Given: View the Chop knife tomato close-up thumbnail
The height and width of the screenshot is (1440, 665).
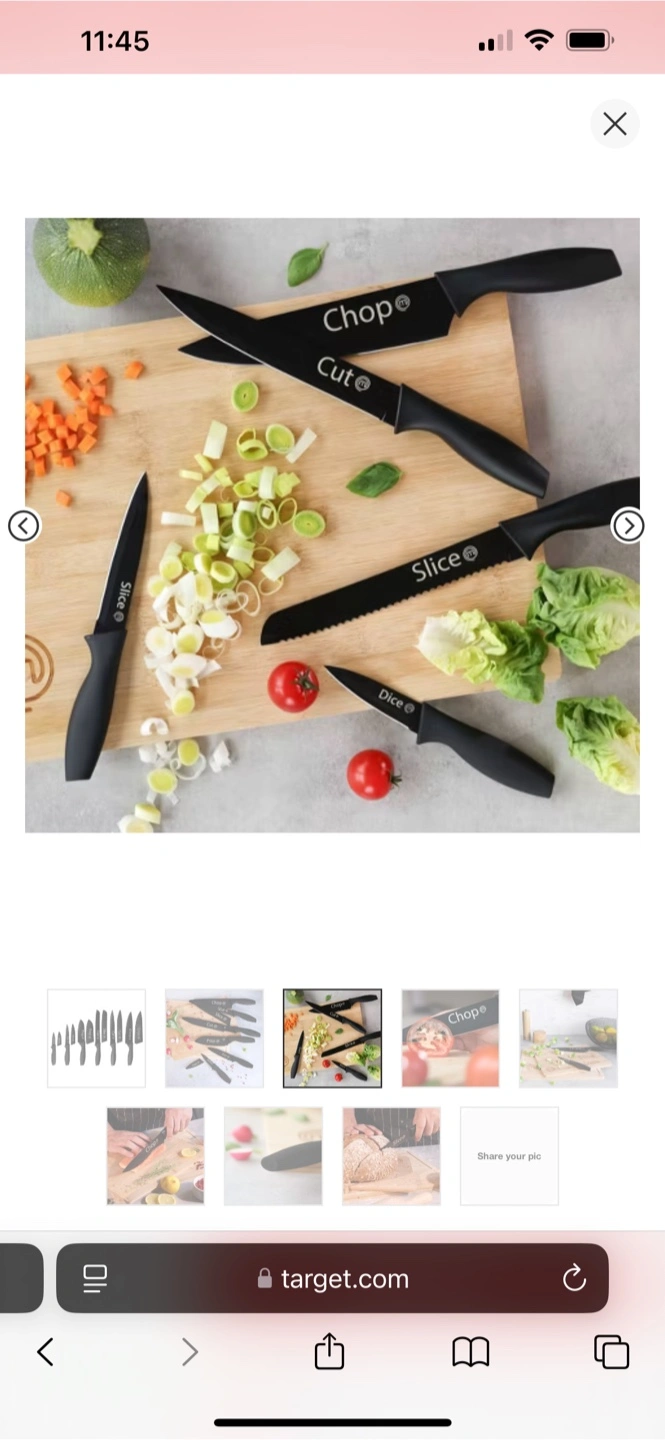Looking at the screenshot, I should tap(450, 1038).
